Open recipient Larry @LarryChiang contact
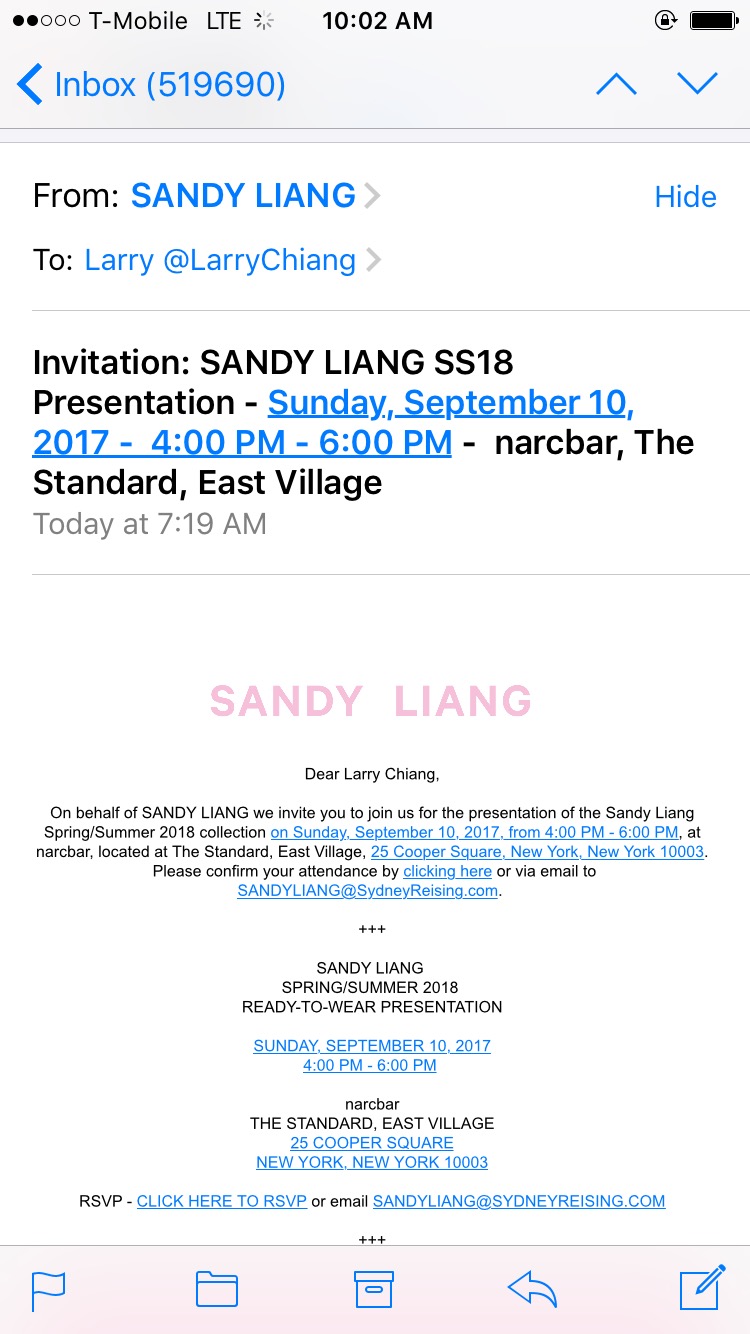Image resolution: width=750 pixels, height=1334 pixels. [220, 260]
